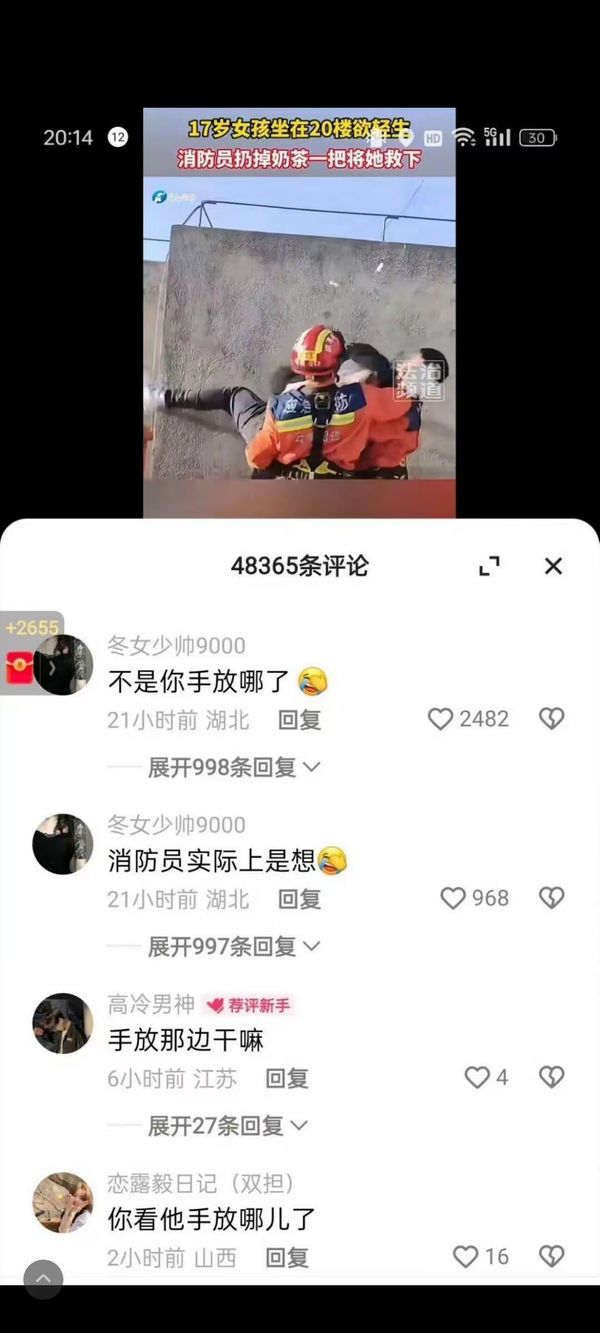This screenshot has width=600, height=1333.
Task: Reply to the comment "消防员实际上是想"
Action: pyautogui.click(x=299, y=898)
